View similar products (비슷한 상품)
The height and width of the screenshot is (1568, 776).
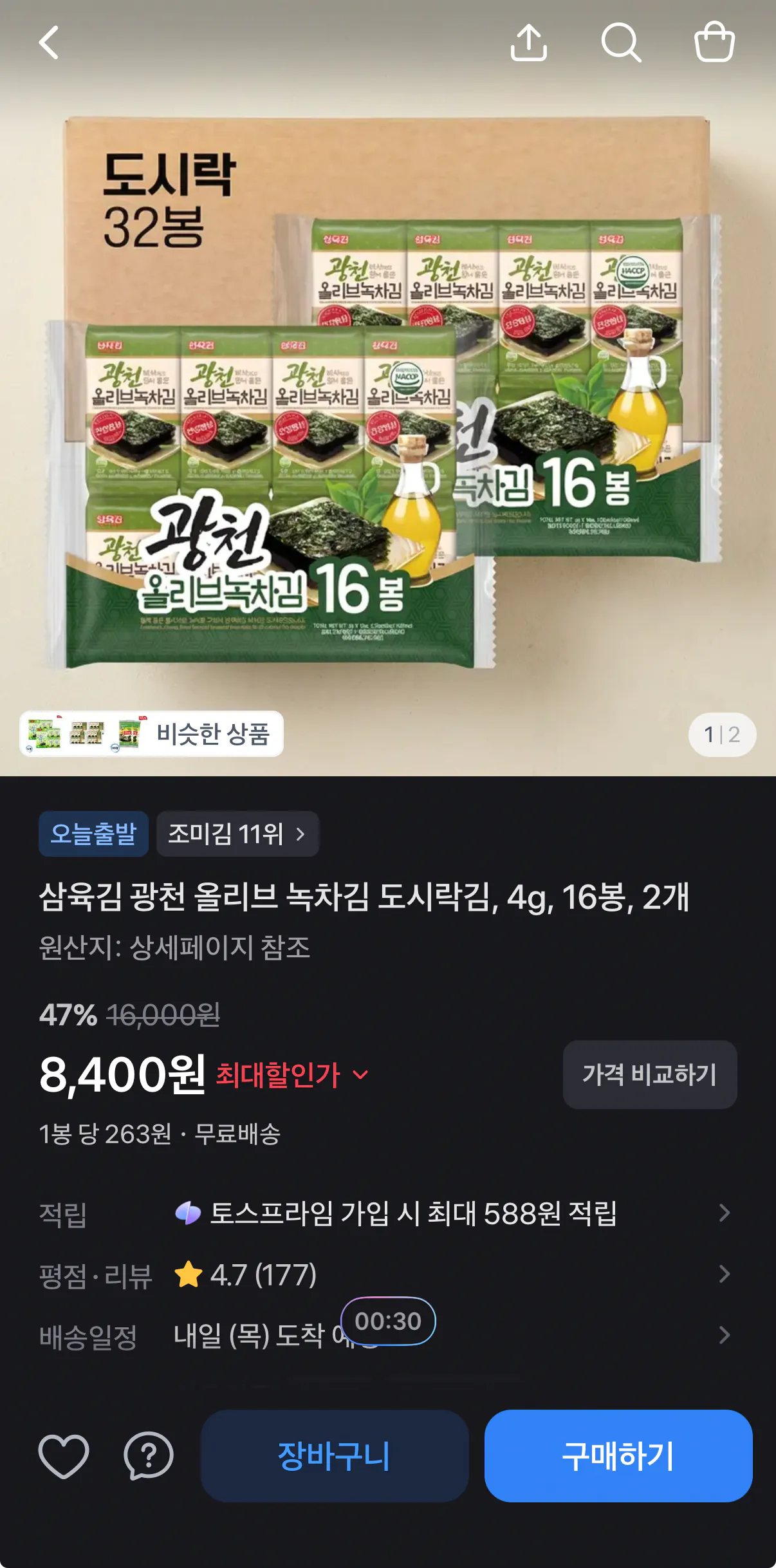[x=152, y=734]
